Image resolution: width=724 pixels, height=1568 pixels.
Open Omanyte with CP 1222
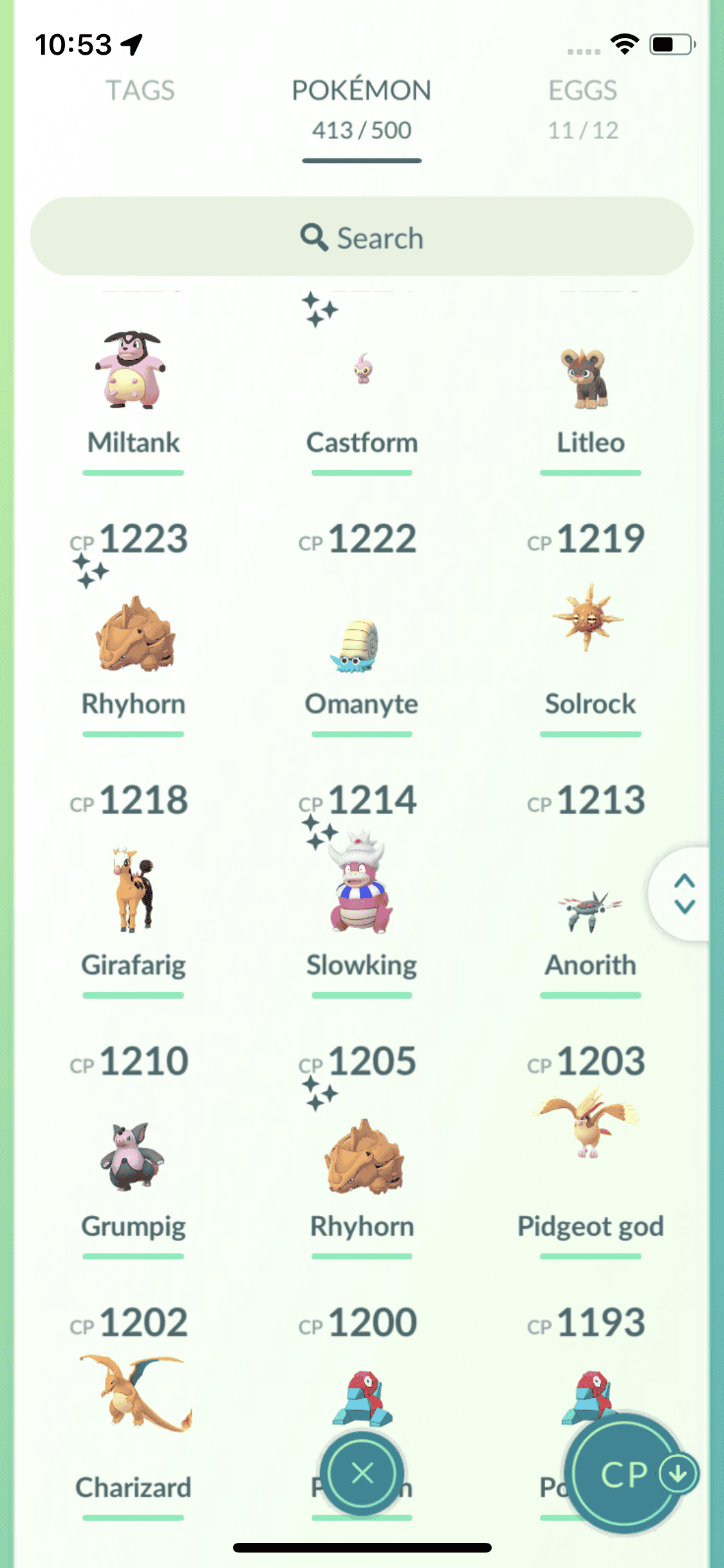coord(360,644)
